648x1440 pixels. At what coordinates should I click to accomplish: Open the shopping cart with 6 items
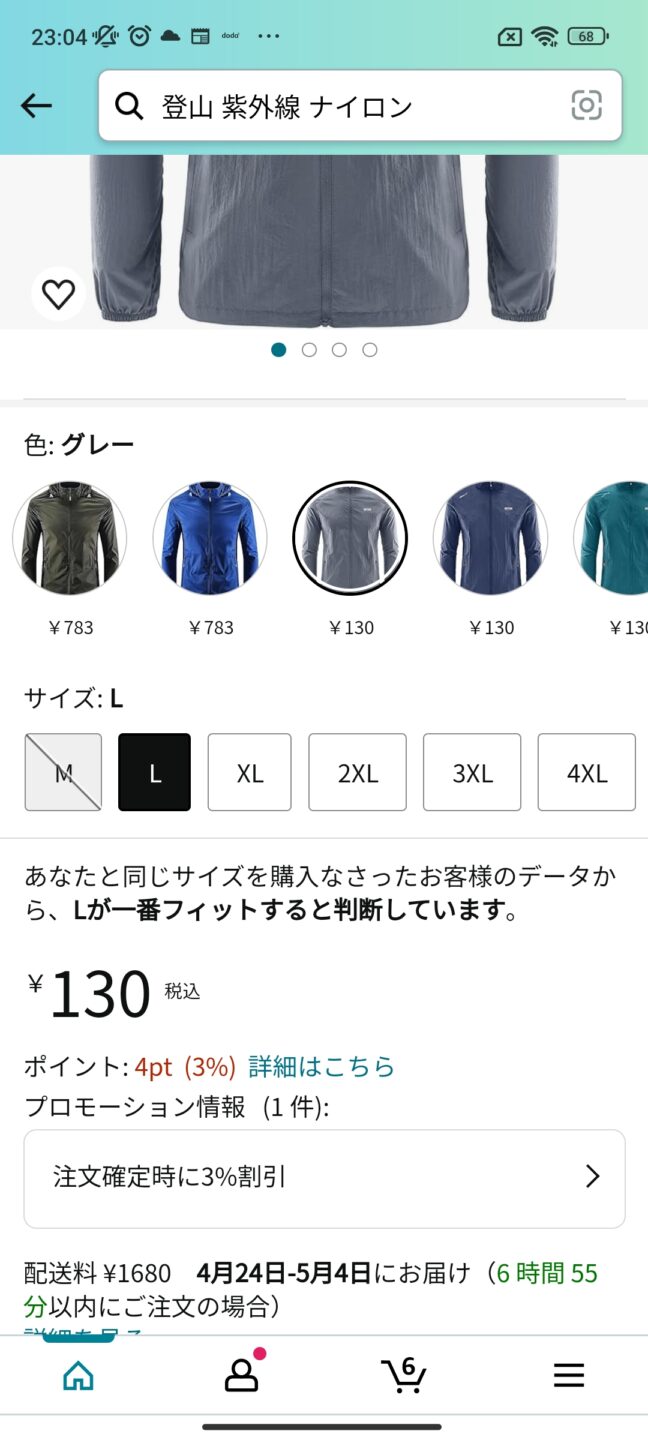click(404, 1376)
